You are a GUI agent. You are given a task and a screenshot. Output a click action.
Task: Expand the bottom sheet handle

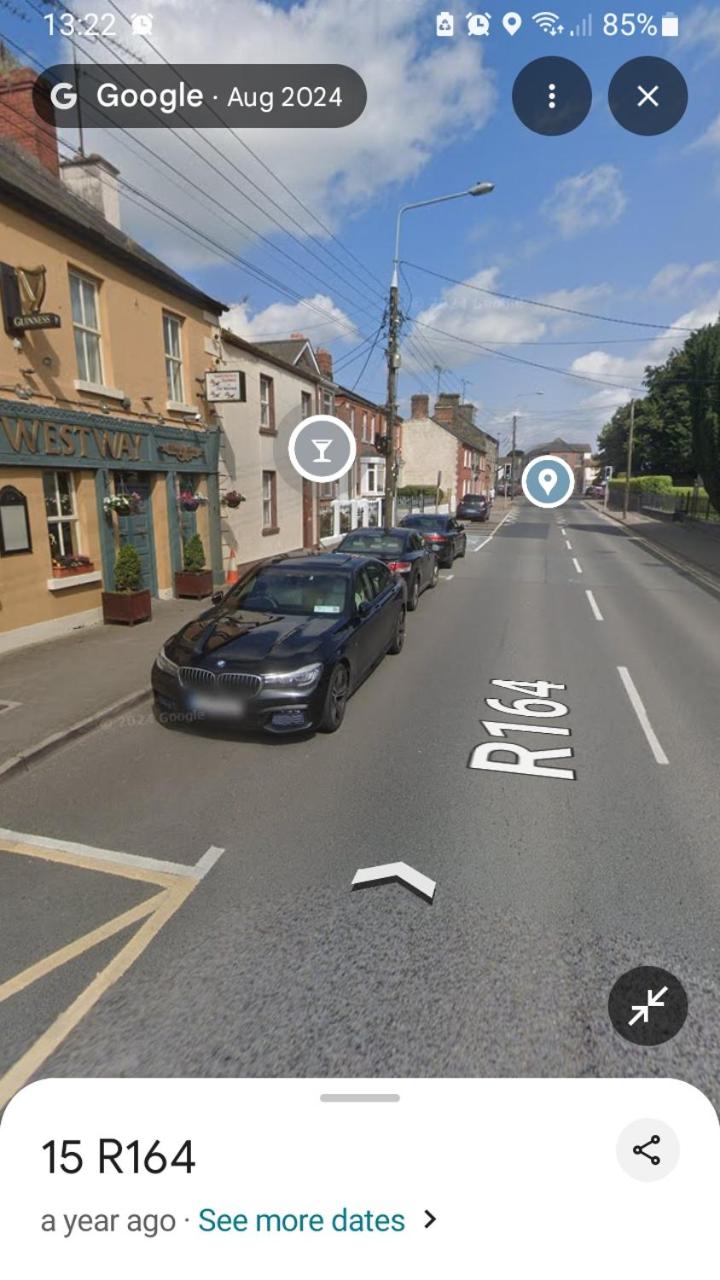pos(360,1097)
